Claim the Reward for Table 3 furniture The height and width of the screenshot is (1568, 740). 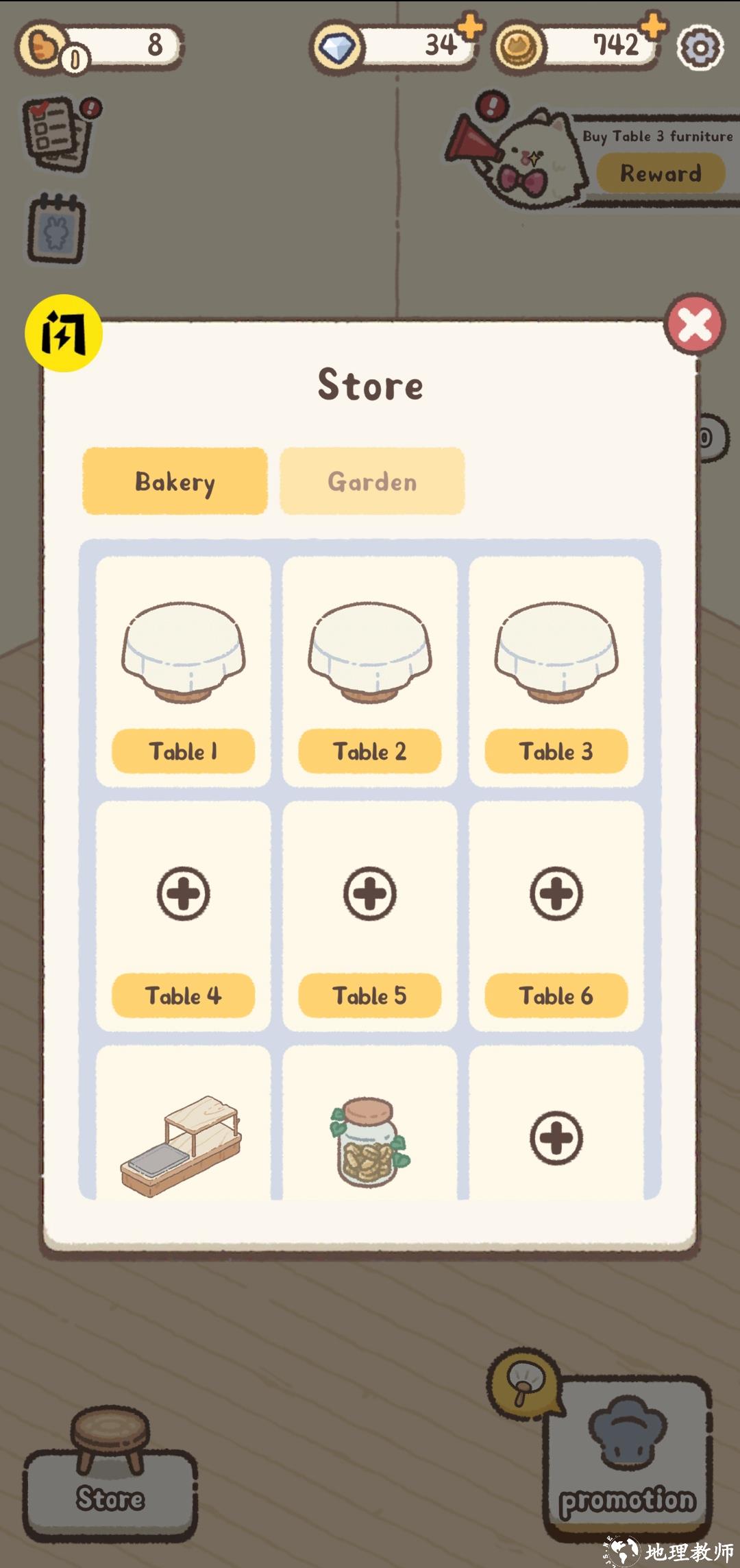pyautogui.click(x=661, y=173)
